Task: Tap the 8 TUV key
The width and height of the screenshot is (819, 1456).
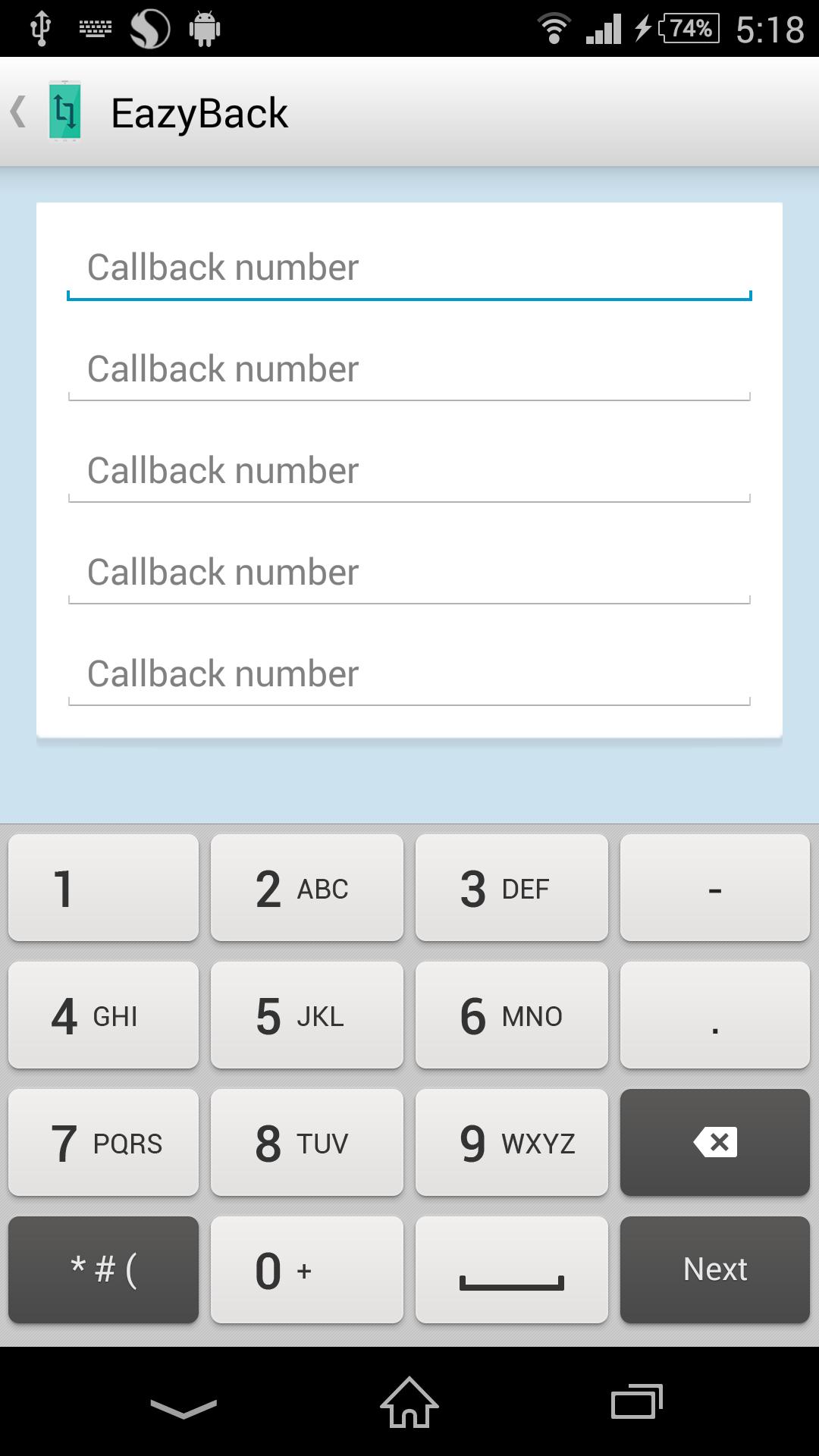Action: pyautogui.click(x=307, y=1143)
